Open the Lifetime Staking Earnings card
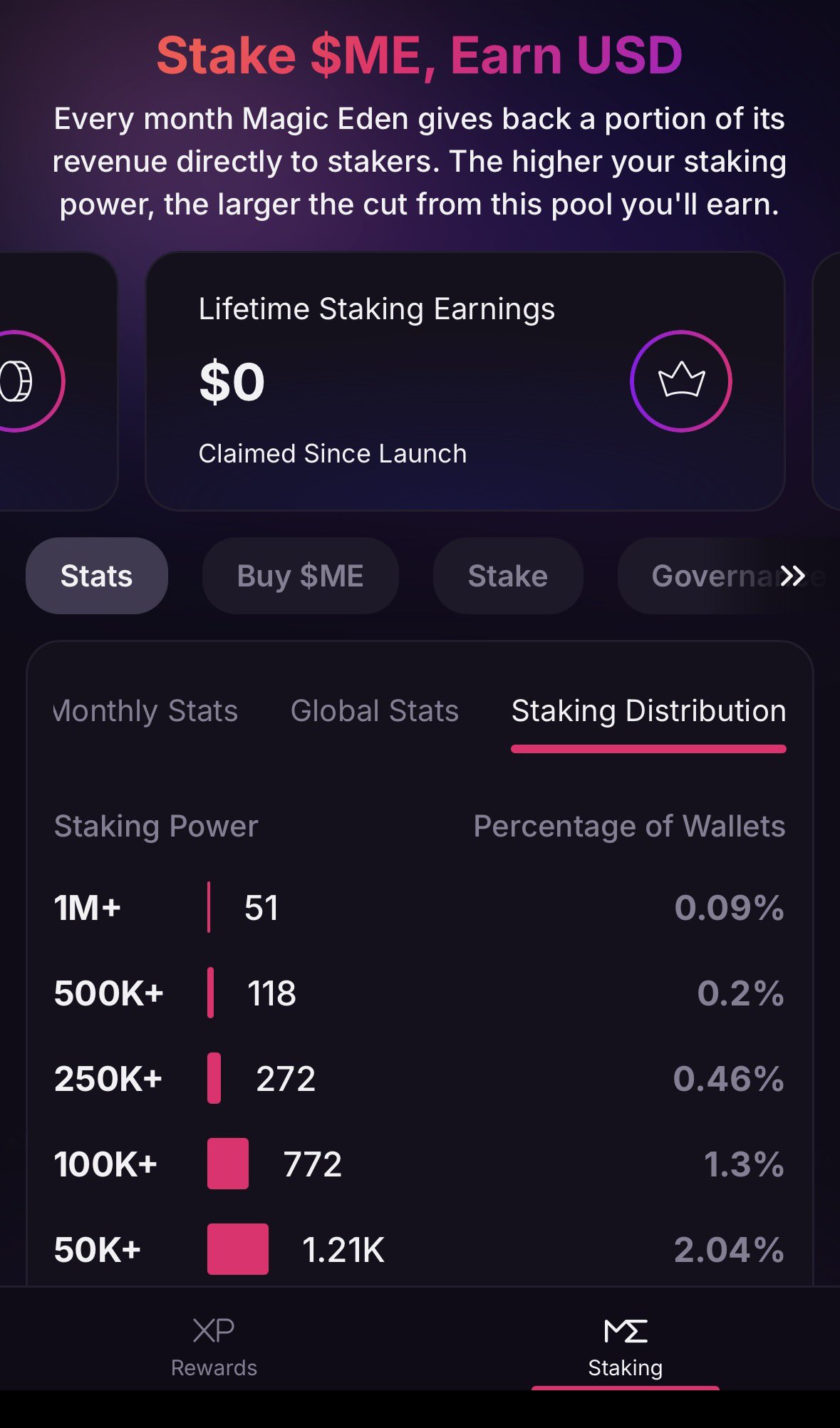The height and width of the screenshot is (1428, 840). [x=465, y=381]
